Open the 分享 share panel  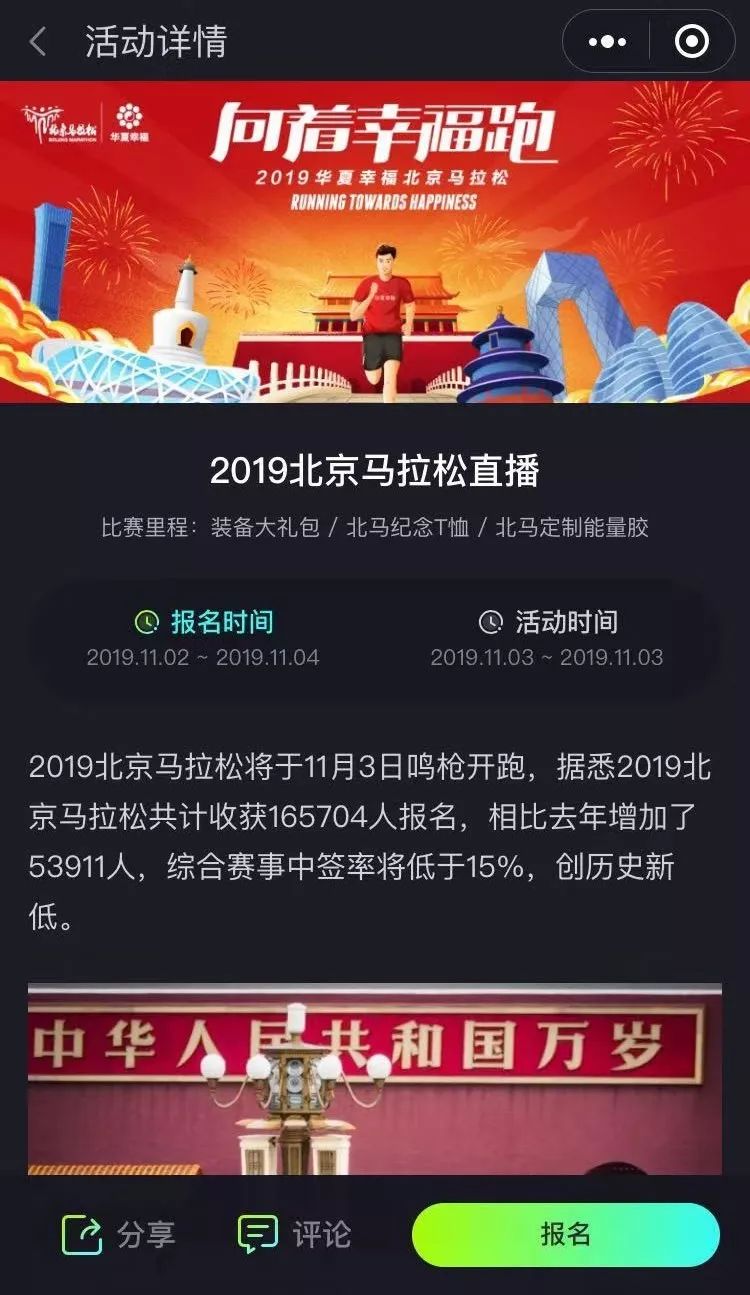[119, 1236]
